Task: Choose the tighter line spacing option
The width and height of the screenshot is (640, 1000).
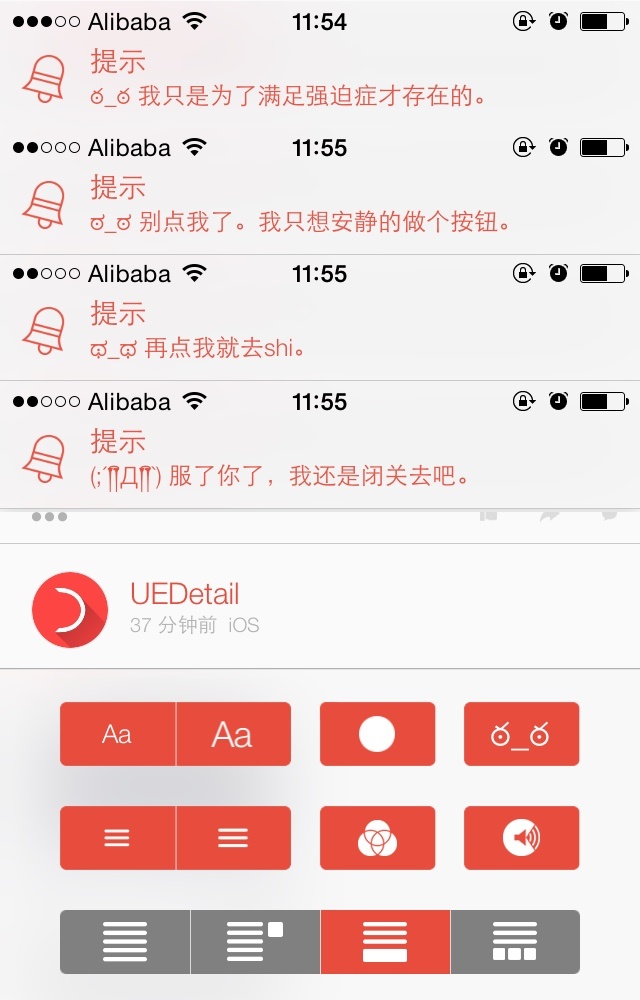Action: (x=117, y=838)
